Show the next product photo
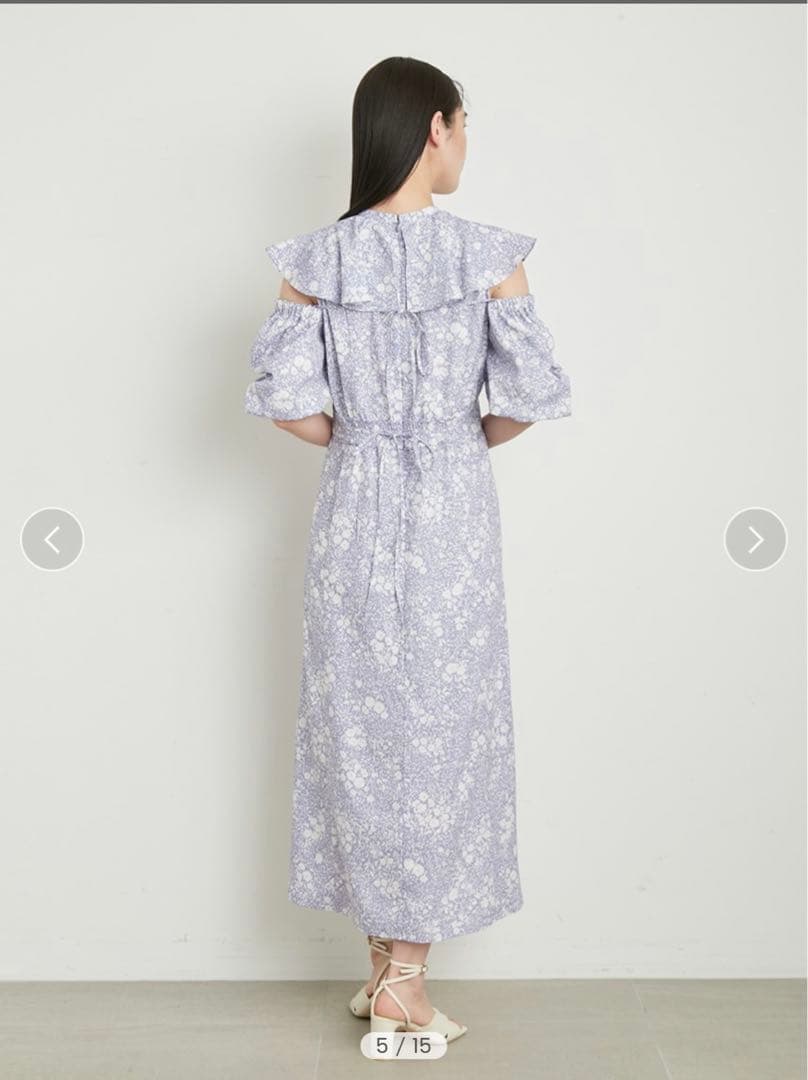 tap(755, 540)
